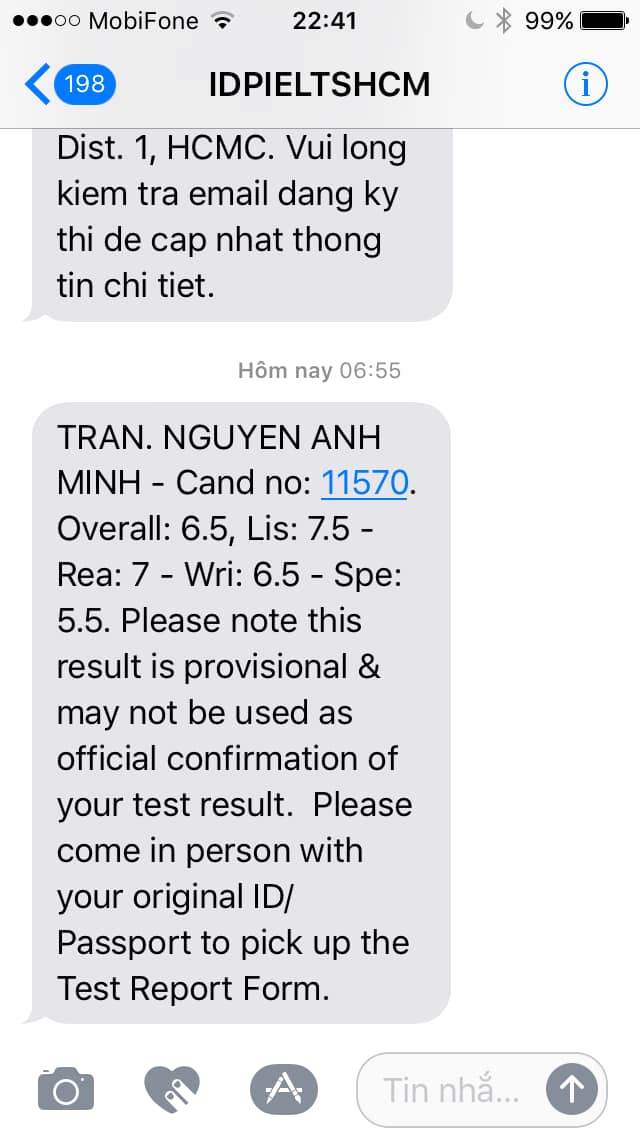Open Digital Touch heart icon
640x1136 pixels.
tap(172, 1088)
